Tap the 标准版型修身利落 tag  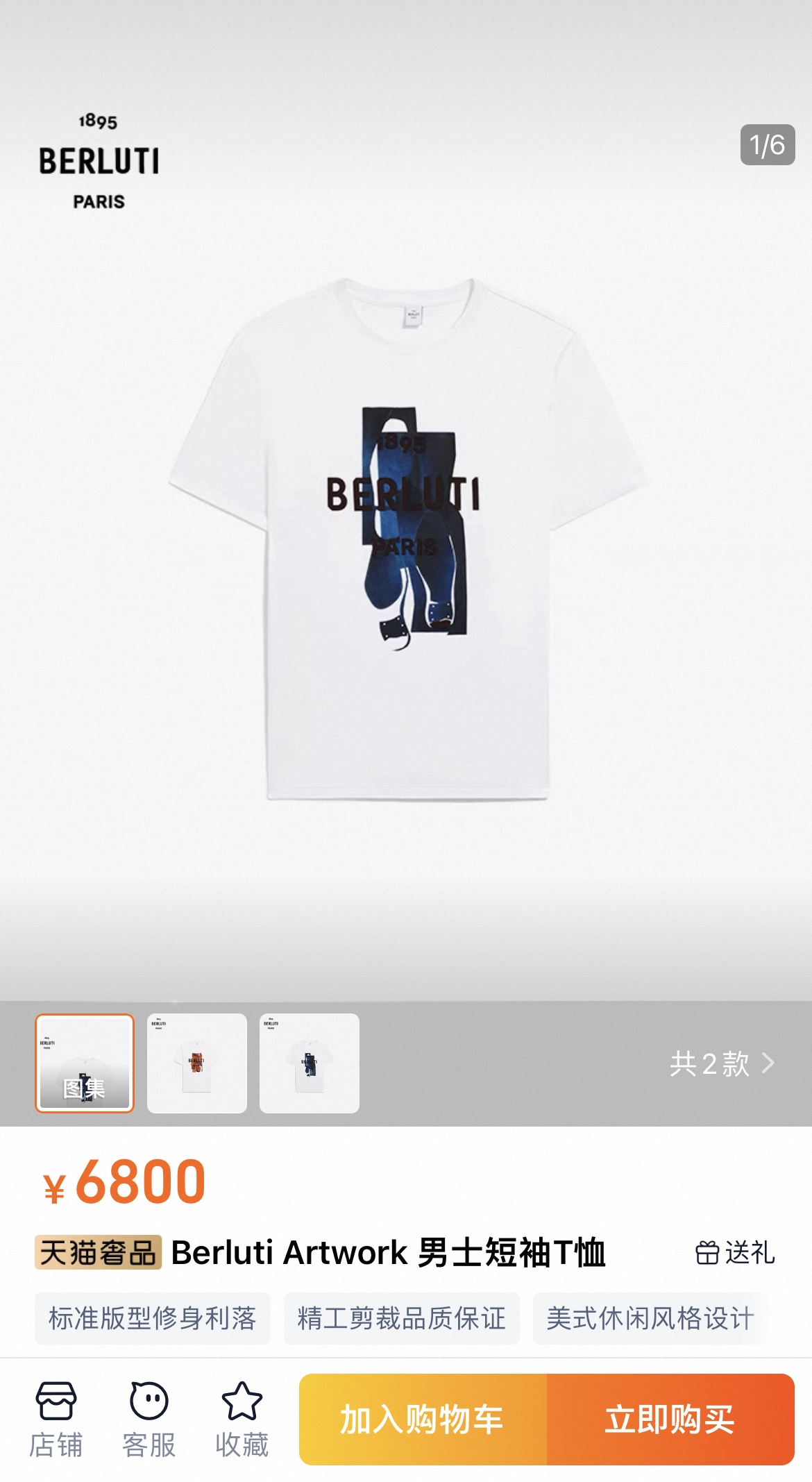click(153, 1318)
